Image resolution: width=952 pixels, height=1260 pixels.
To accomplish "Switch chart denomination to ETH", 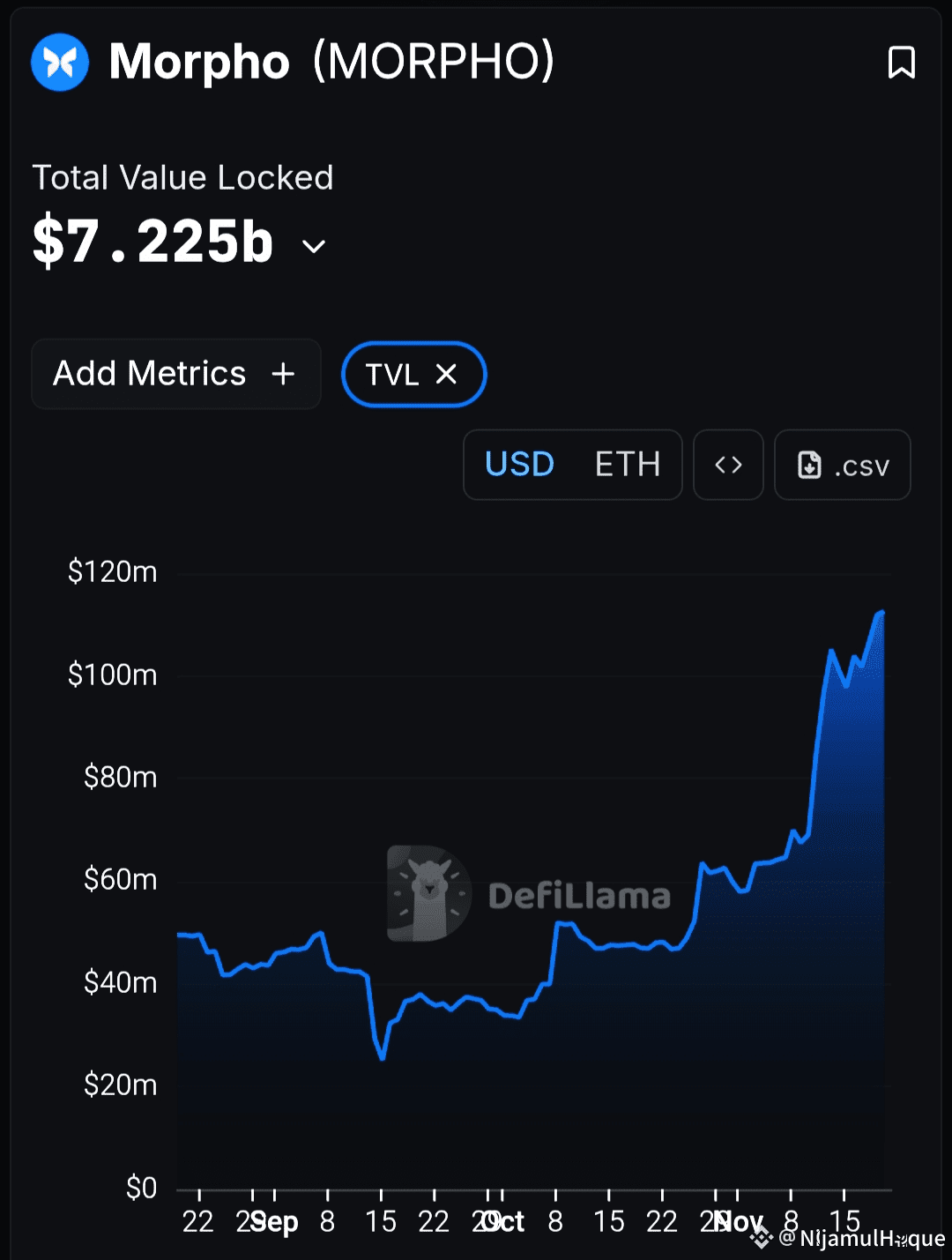I will 627,465.
